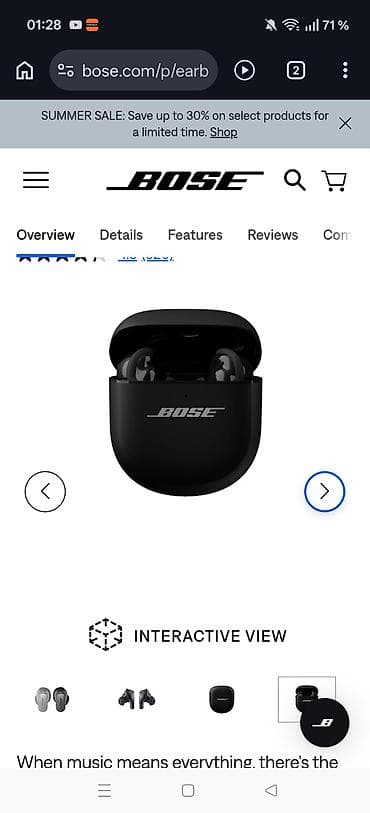The height and width of the screenshot is (813, 370).
Task: Open the Bose chat floating button
Action: pyautogui.click(x=325, y=722)
